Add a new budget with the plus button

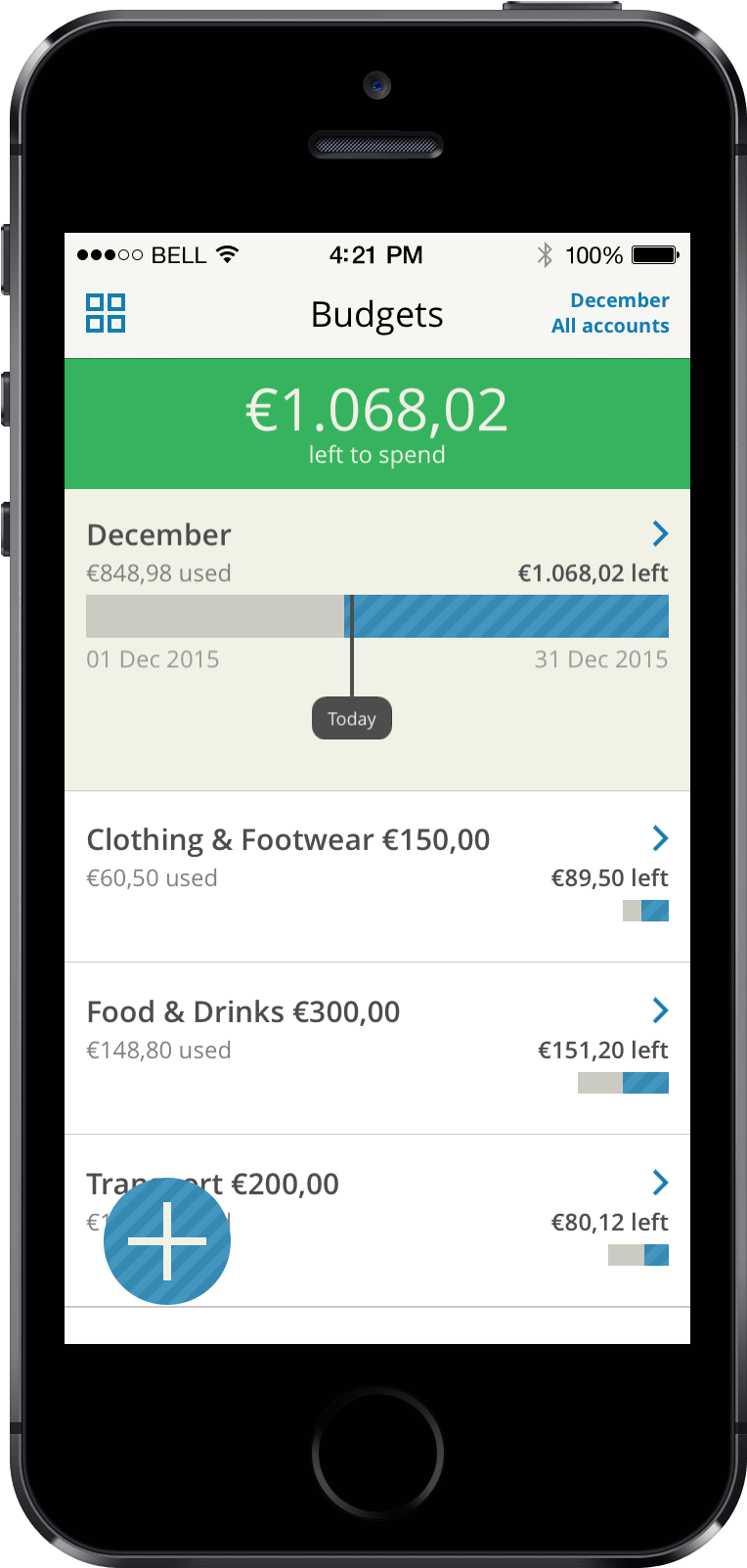click(167, 1240)
